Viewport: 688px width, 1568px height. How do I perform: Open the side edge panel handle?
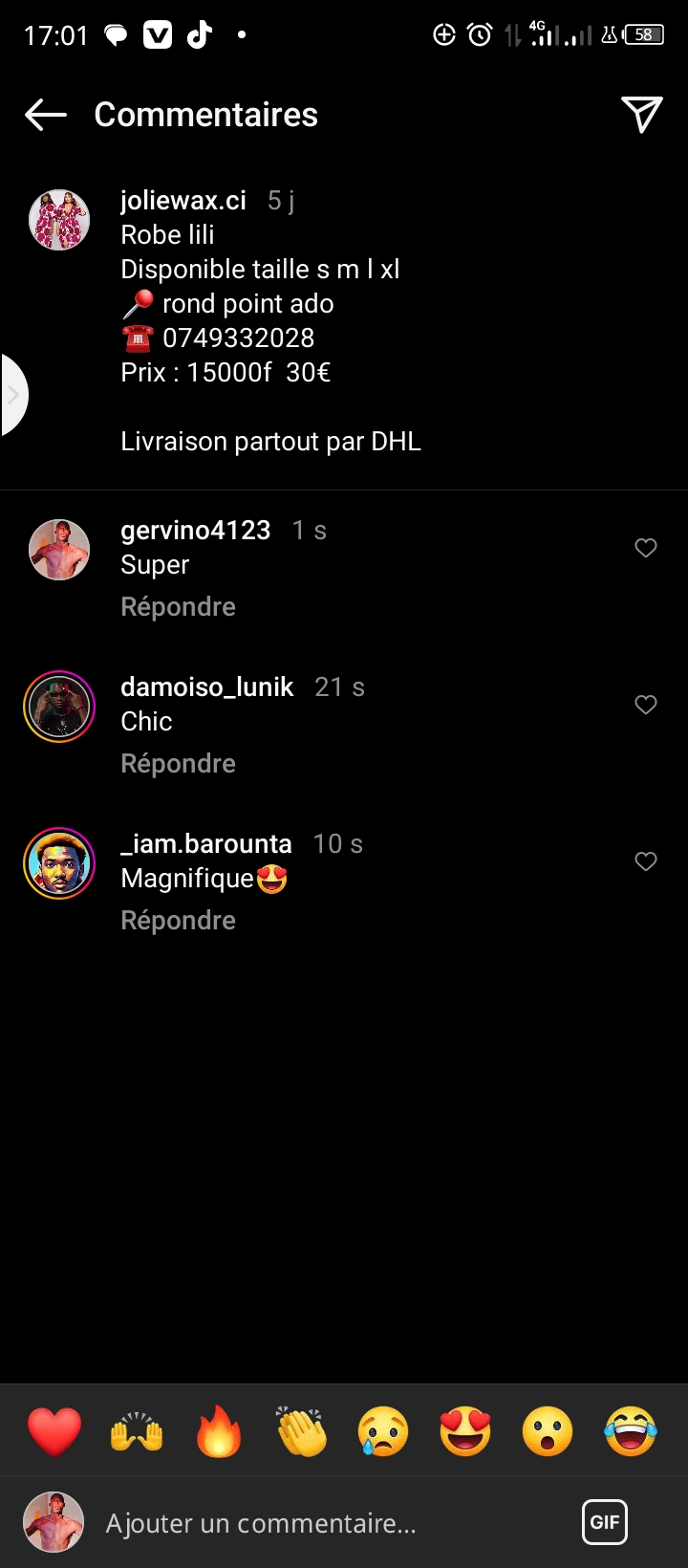click(x=13, y=395)
